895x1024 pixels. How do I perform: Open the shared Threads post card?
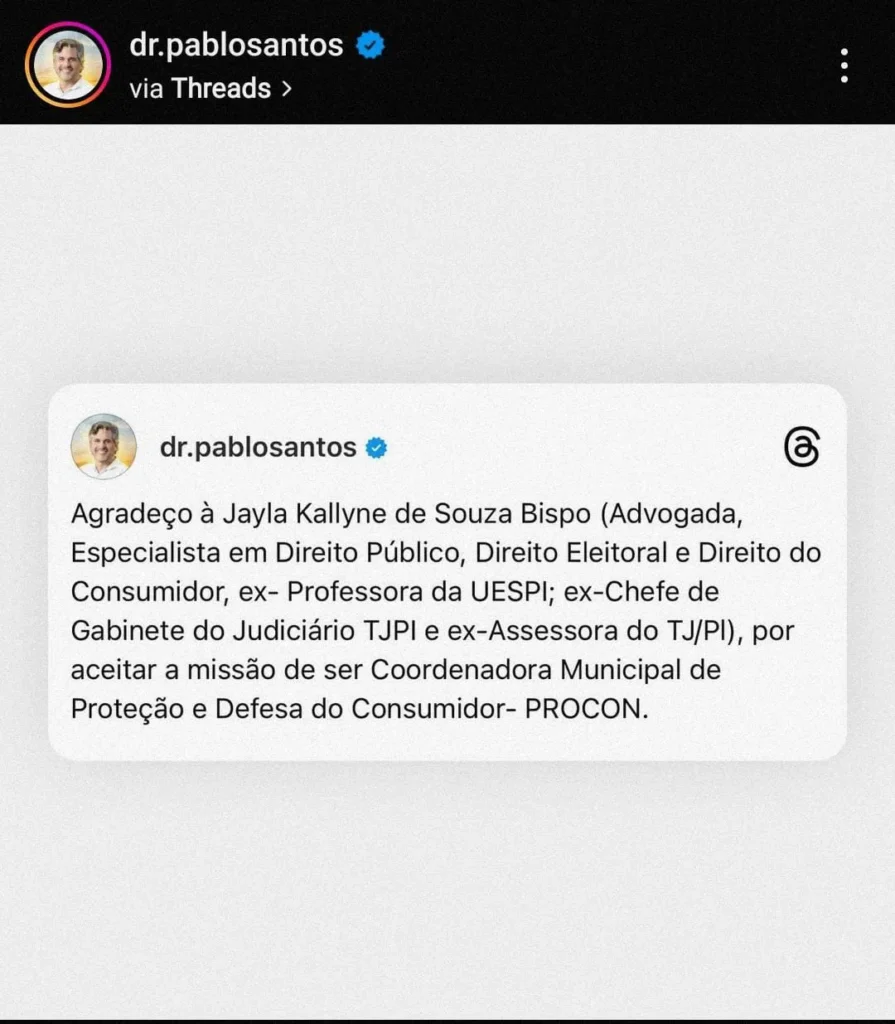tap(447, 571)
